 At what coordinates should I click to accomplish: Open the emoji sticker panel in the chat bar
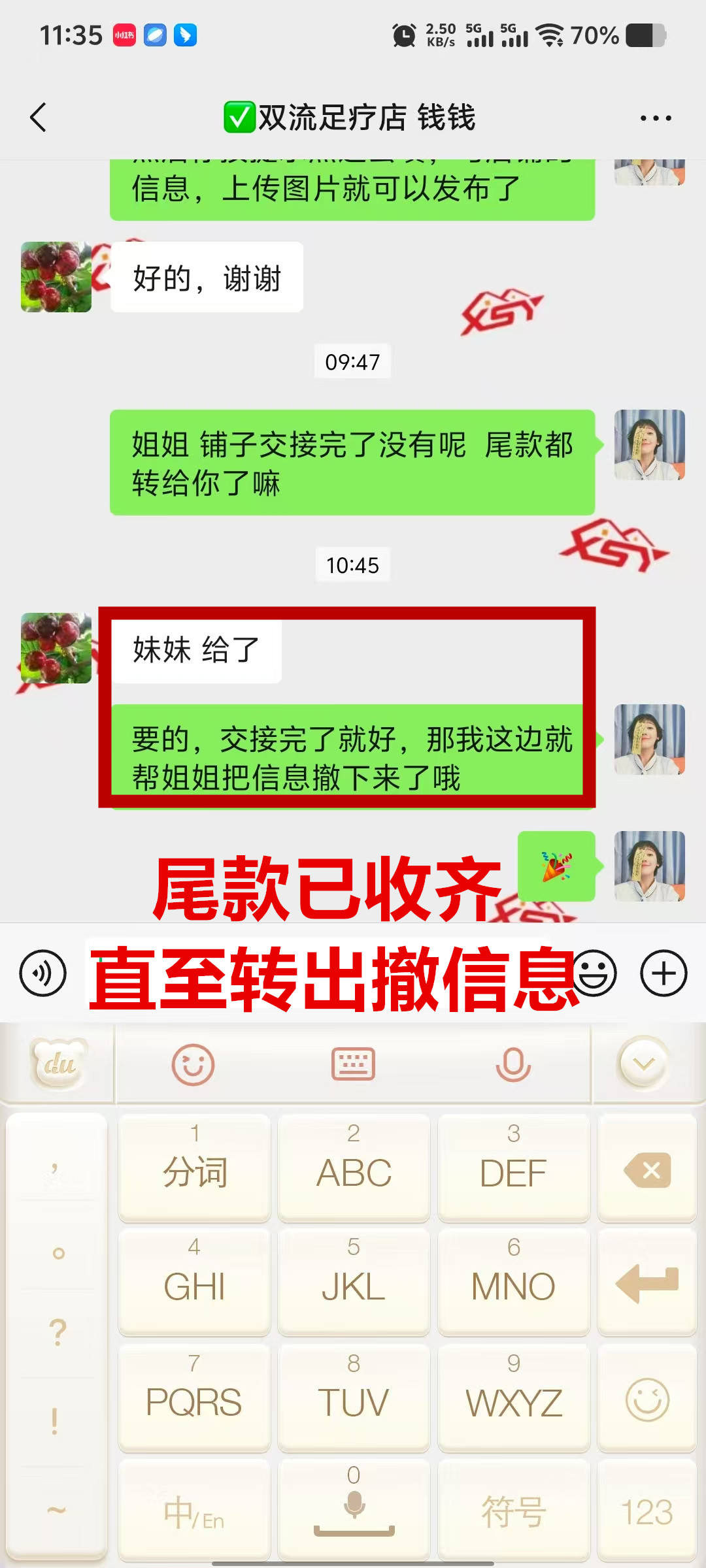pos(595,973)
